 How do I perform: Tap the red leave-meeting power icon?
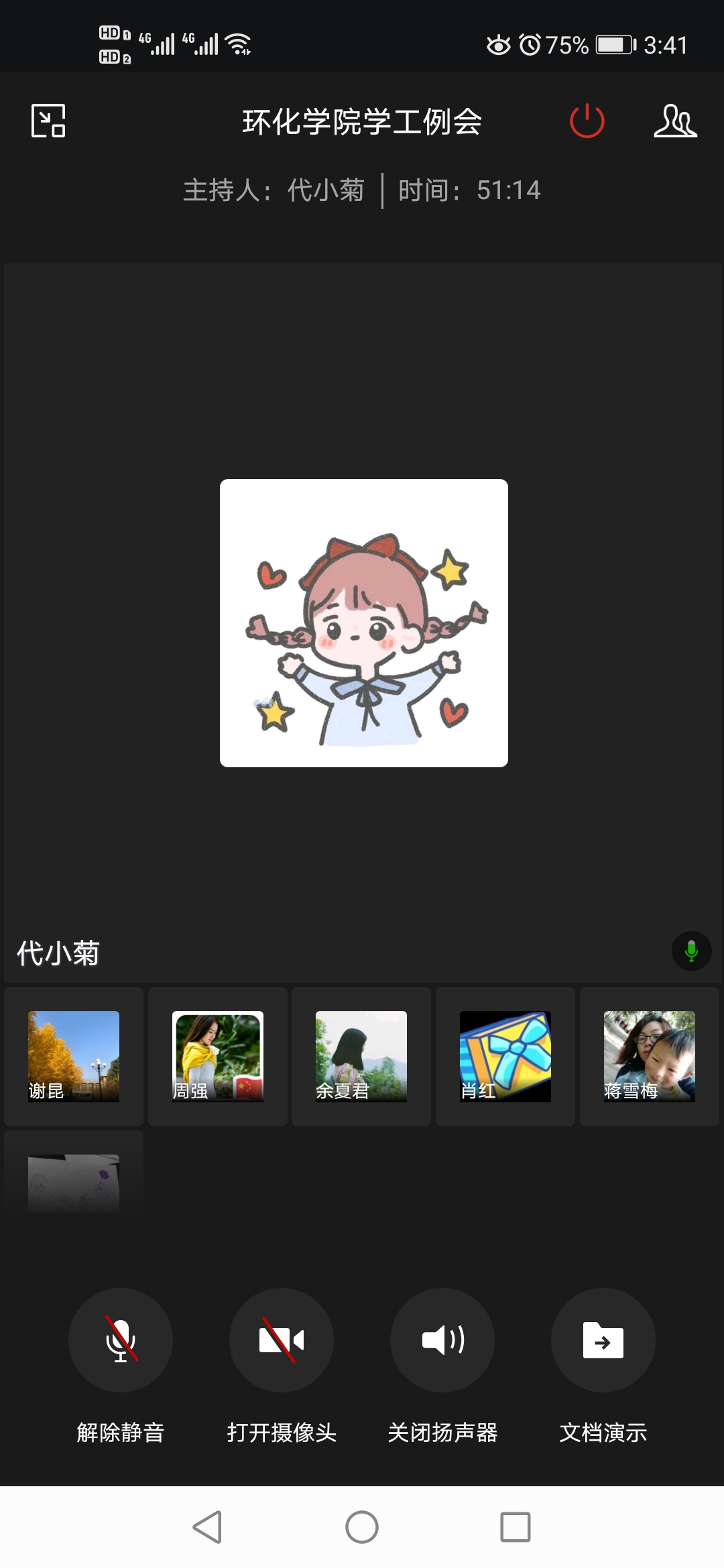(x=587, y=121)
